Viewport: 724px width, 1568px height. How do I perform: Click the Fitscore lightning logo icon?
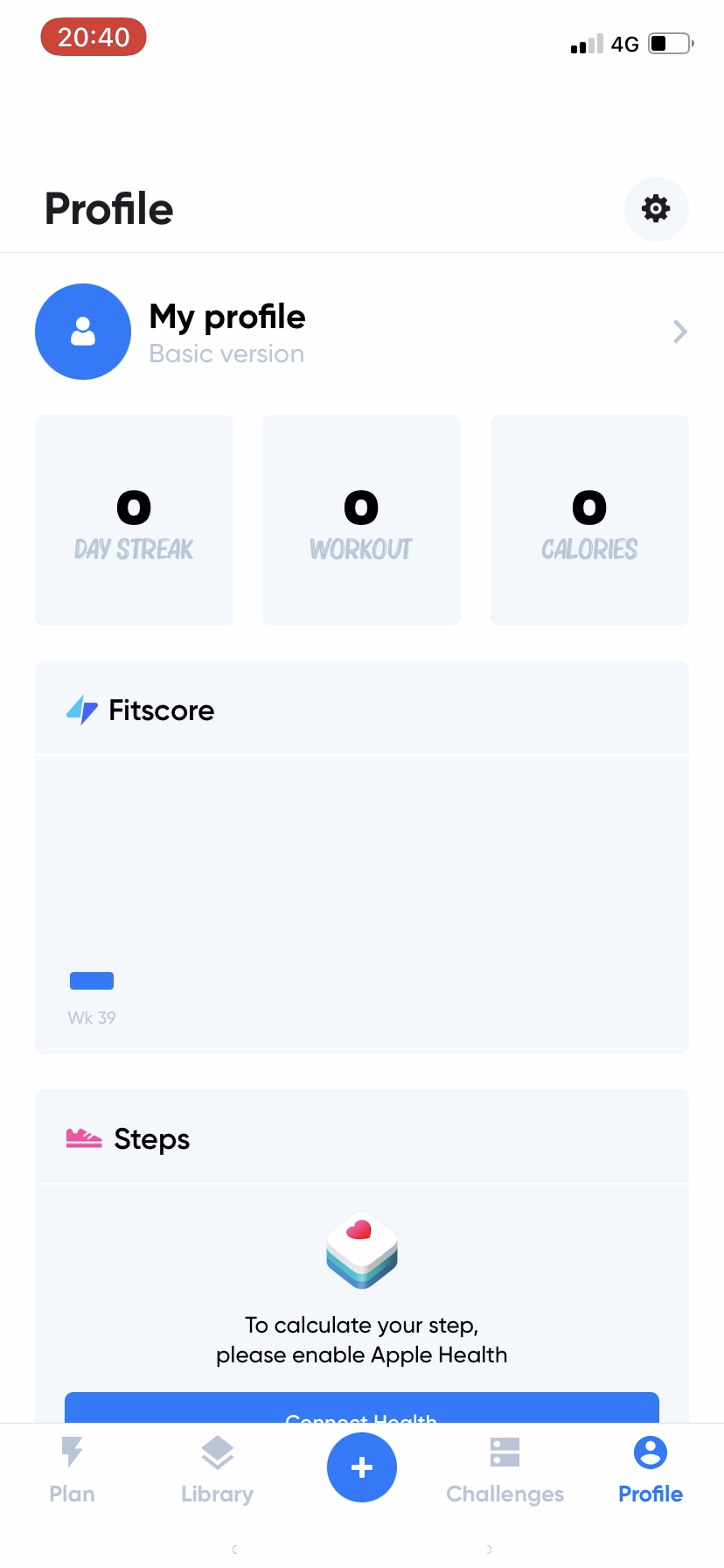(x=81, y=710)
